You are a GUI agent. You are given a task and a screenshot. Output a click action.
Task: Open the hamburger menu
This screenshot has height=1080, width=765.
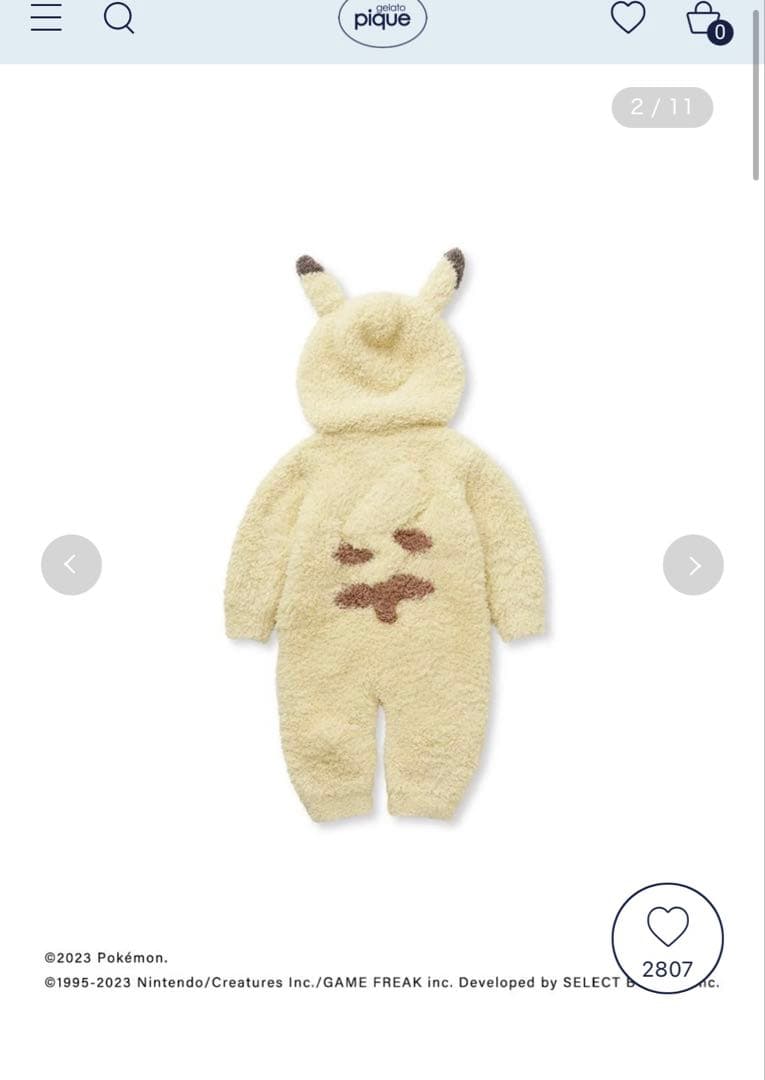coord(46,17)
